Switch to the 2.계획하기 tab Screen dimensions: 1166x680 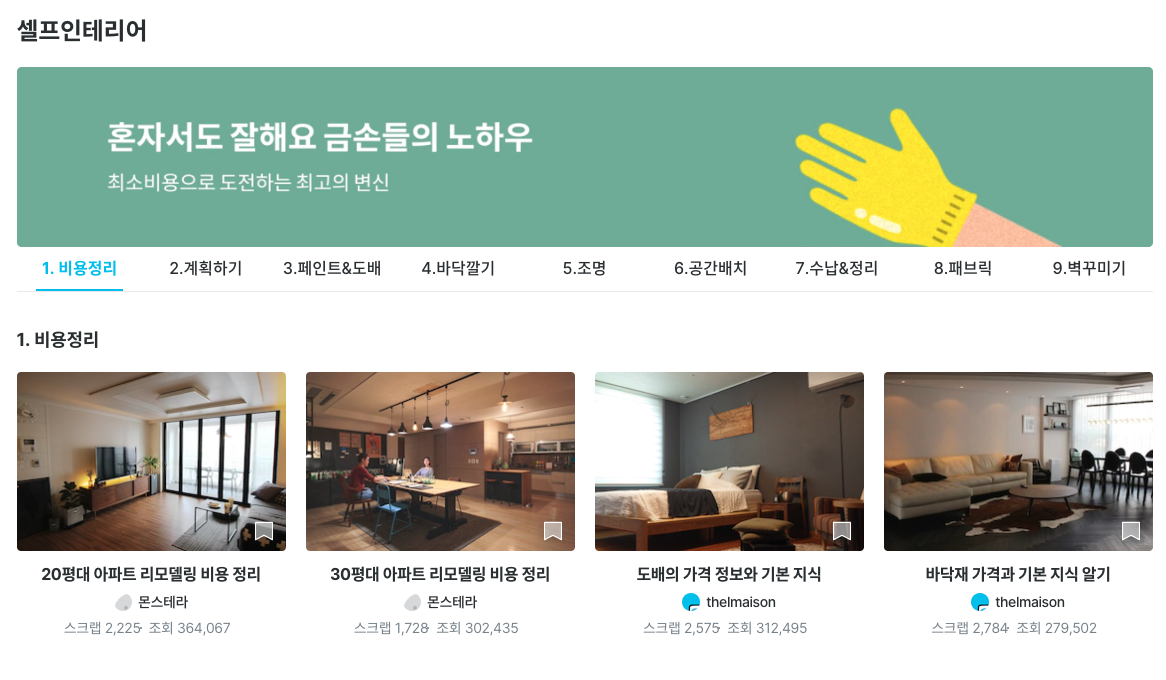(x=205, y=268)
